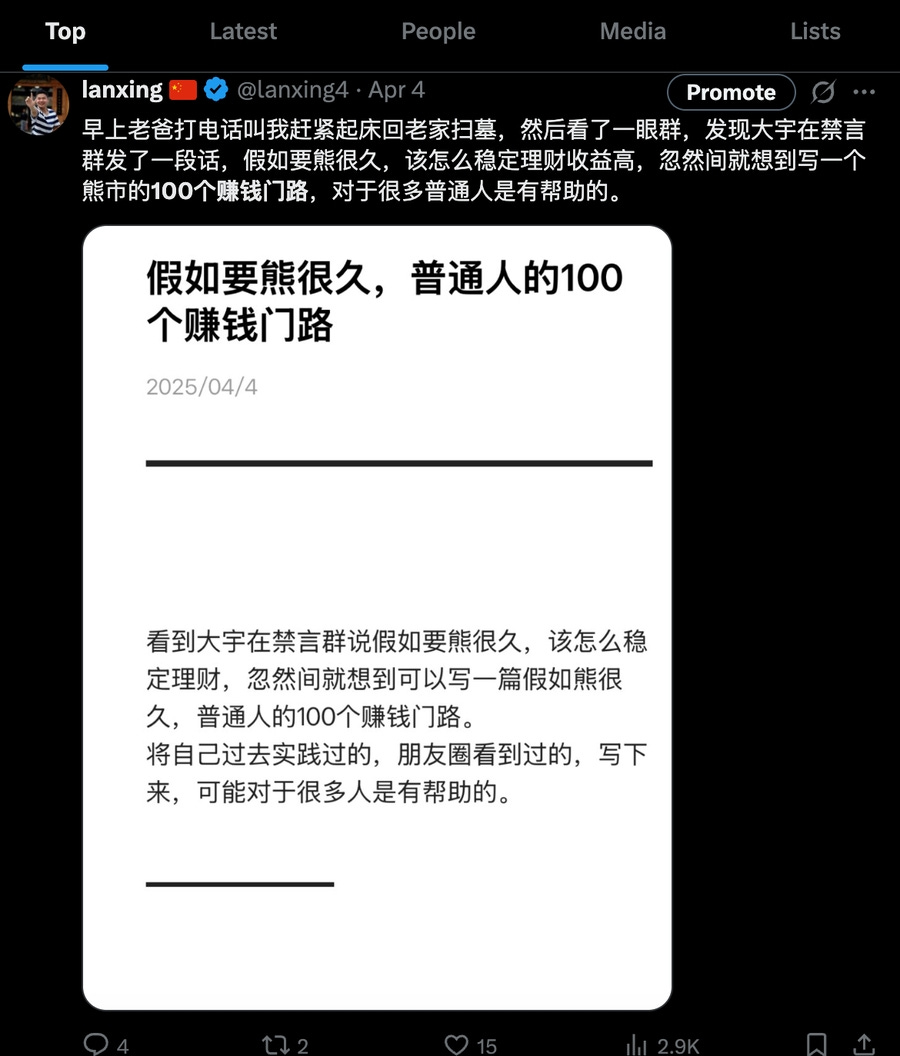Share lanxing's post
This screenshot has width=900, height=1056.
[x=864, y=1045]
